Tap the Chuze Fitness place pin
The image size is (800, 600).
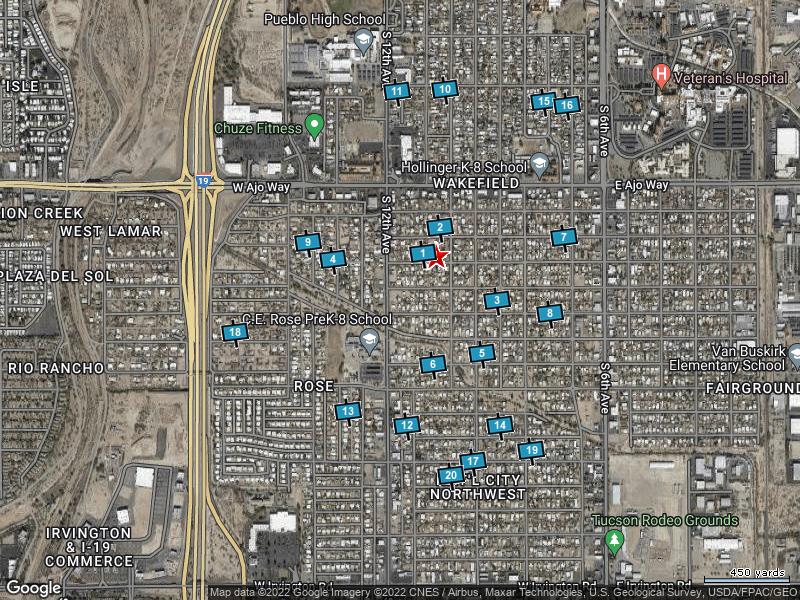pos(314,127)
